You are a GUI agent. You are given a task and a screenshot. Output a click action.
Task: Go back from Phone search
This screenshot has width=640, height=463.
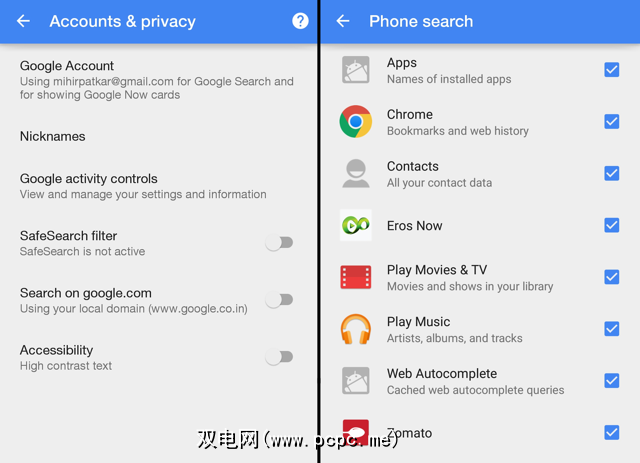tap(343, 21)
